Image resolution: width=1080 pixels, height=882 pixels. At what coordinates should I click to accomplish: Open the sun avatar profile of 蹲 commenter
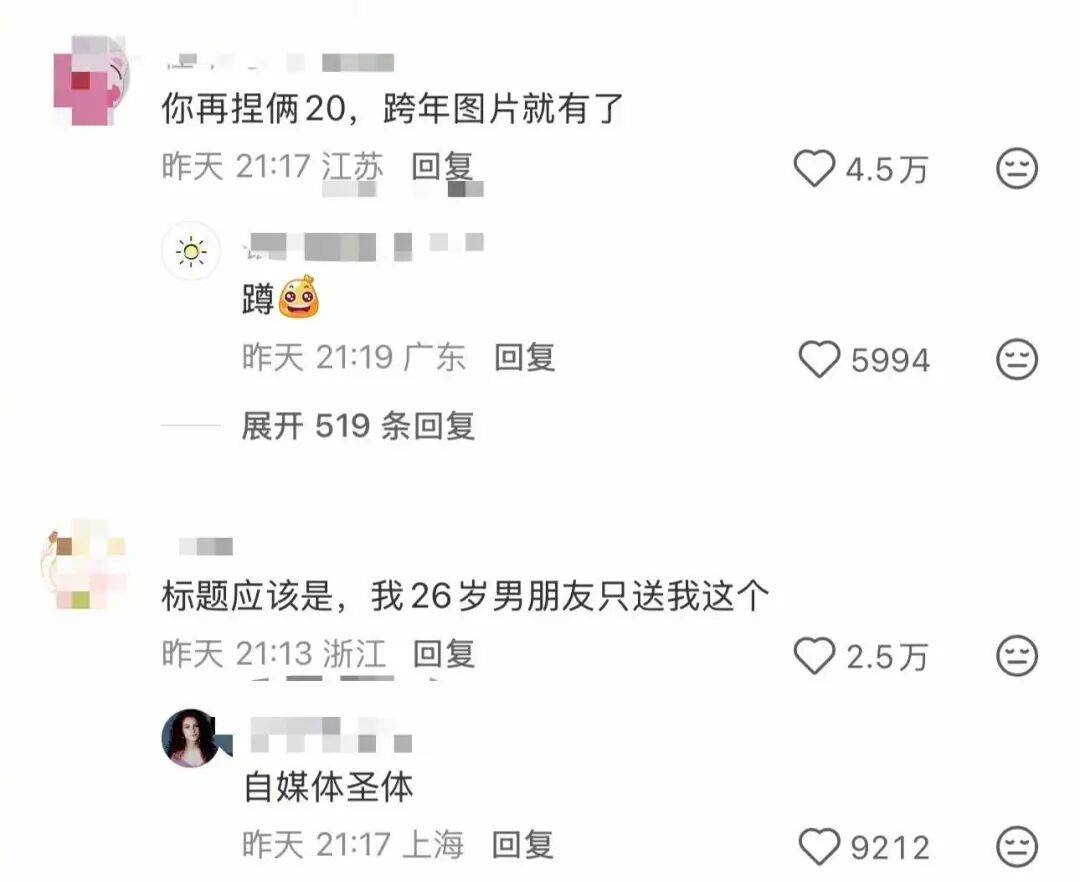pyautogui.click(x=190, y=251)
